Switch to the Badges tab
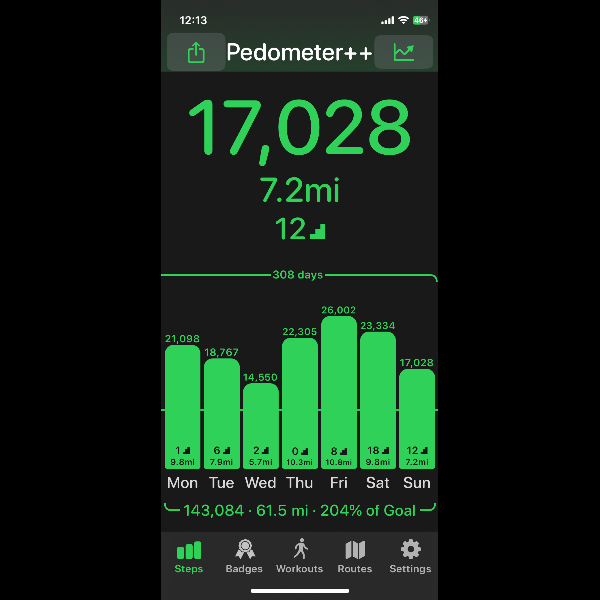This screenshot has width=600, height=600. click(x=244, y=556)
